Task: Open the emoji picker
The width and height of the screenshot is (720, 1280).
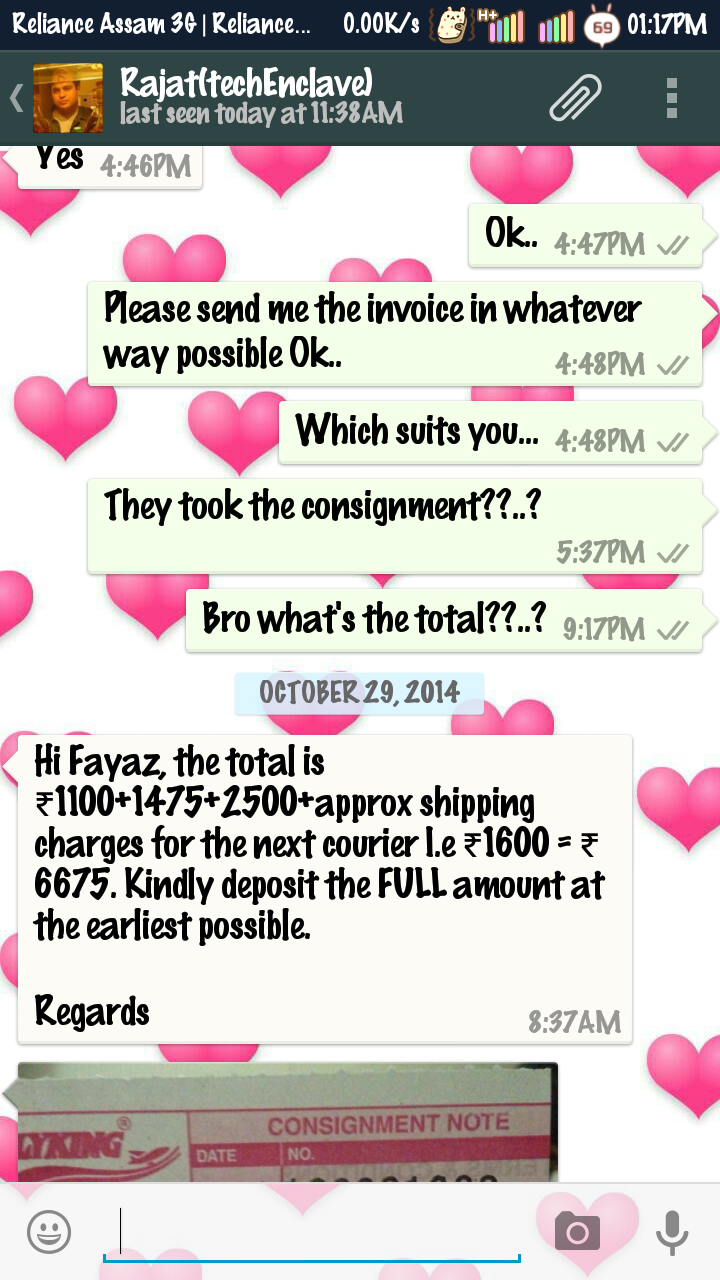Action: (49, 1231)
